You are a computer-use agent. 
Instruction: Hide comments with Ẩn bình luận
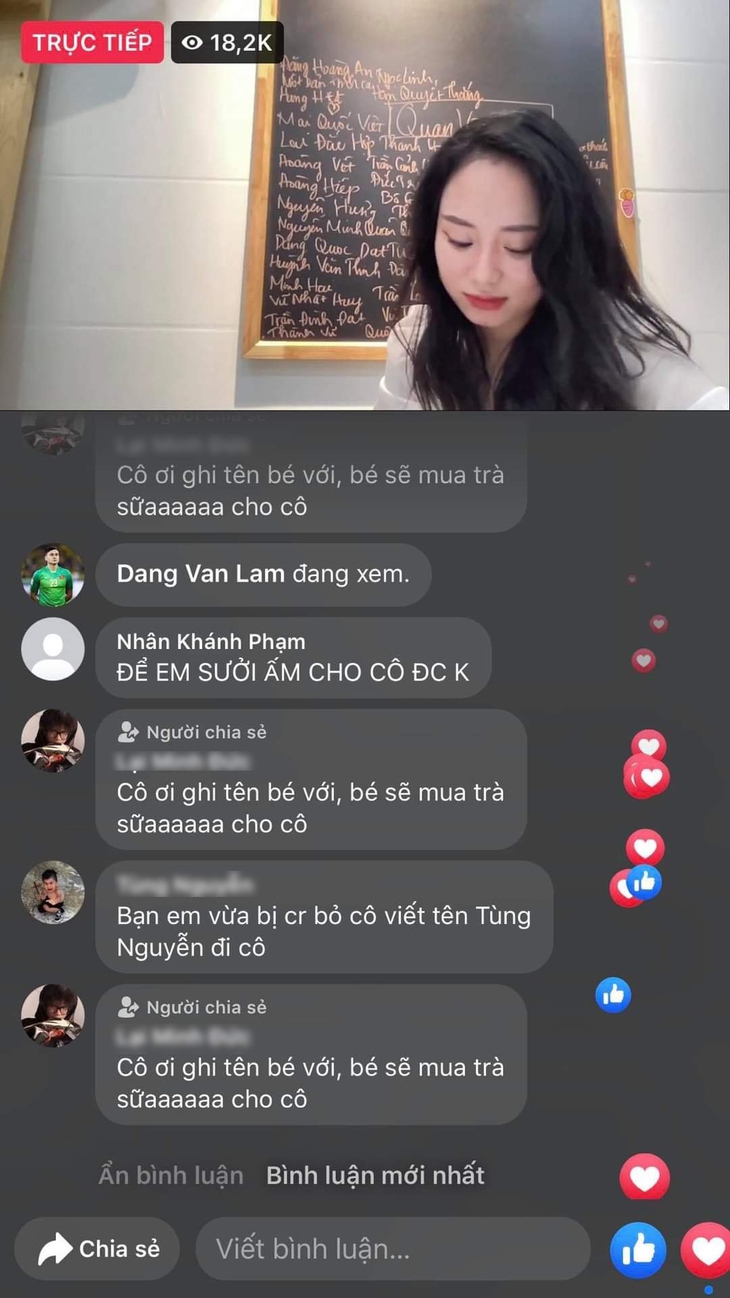(171, 1175)
